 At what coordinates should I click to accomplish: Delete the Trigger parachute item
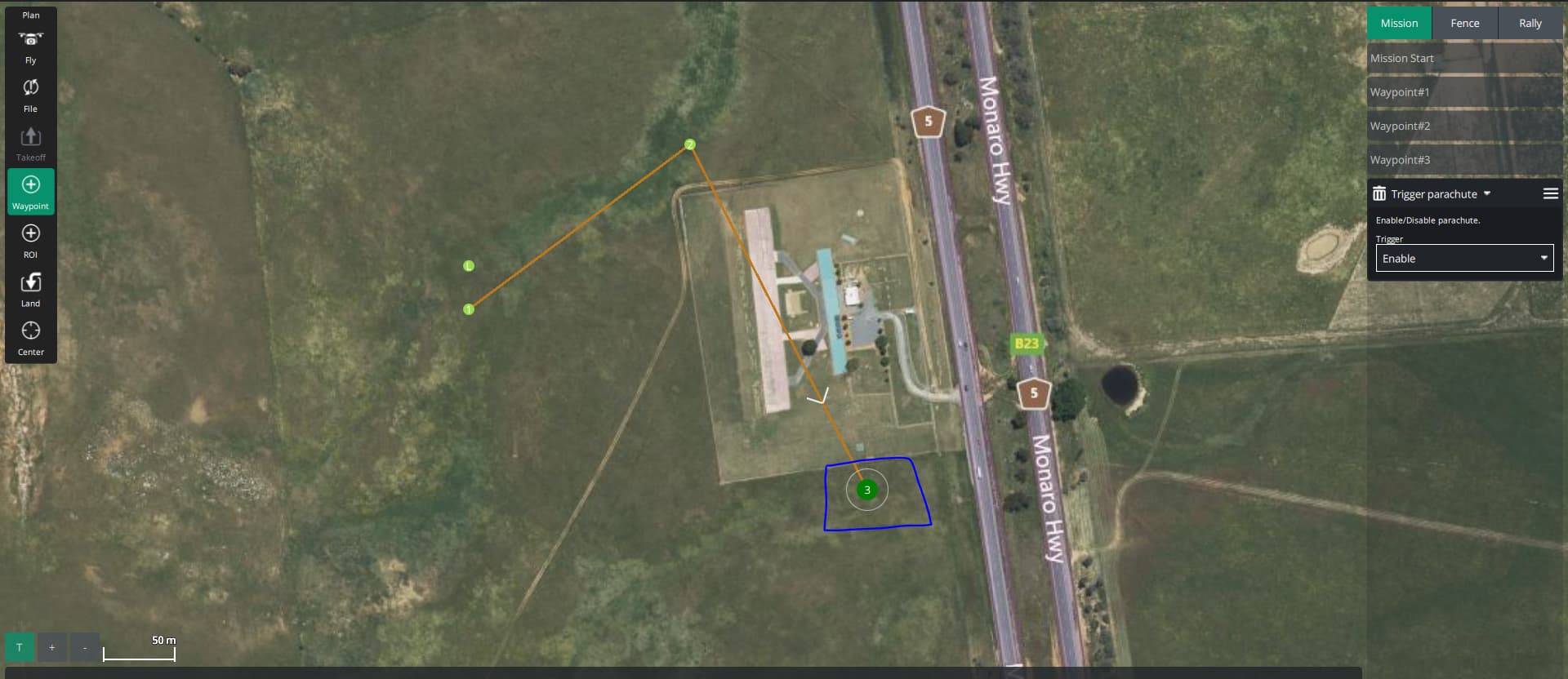1379,194
